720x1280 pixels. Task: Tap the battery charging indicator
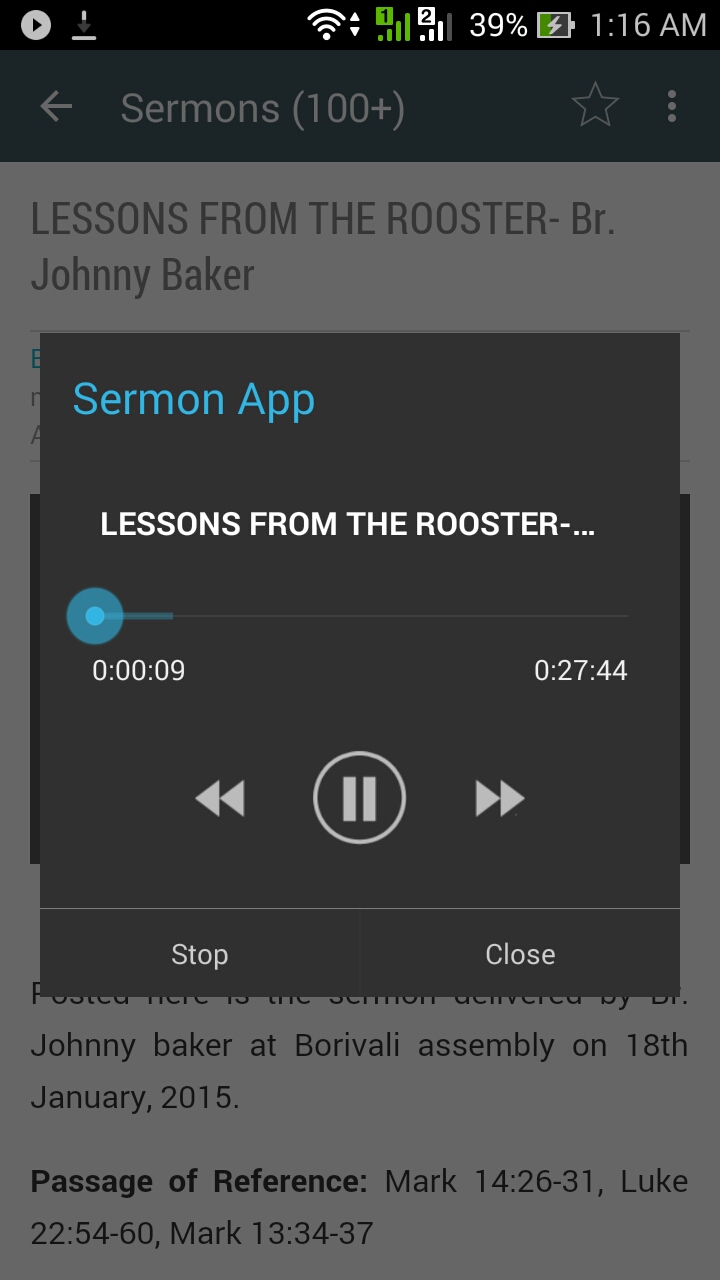pos(555,24)
